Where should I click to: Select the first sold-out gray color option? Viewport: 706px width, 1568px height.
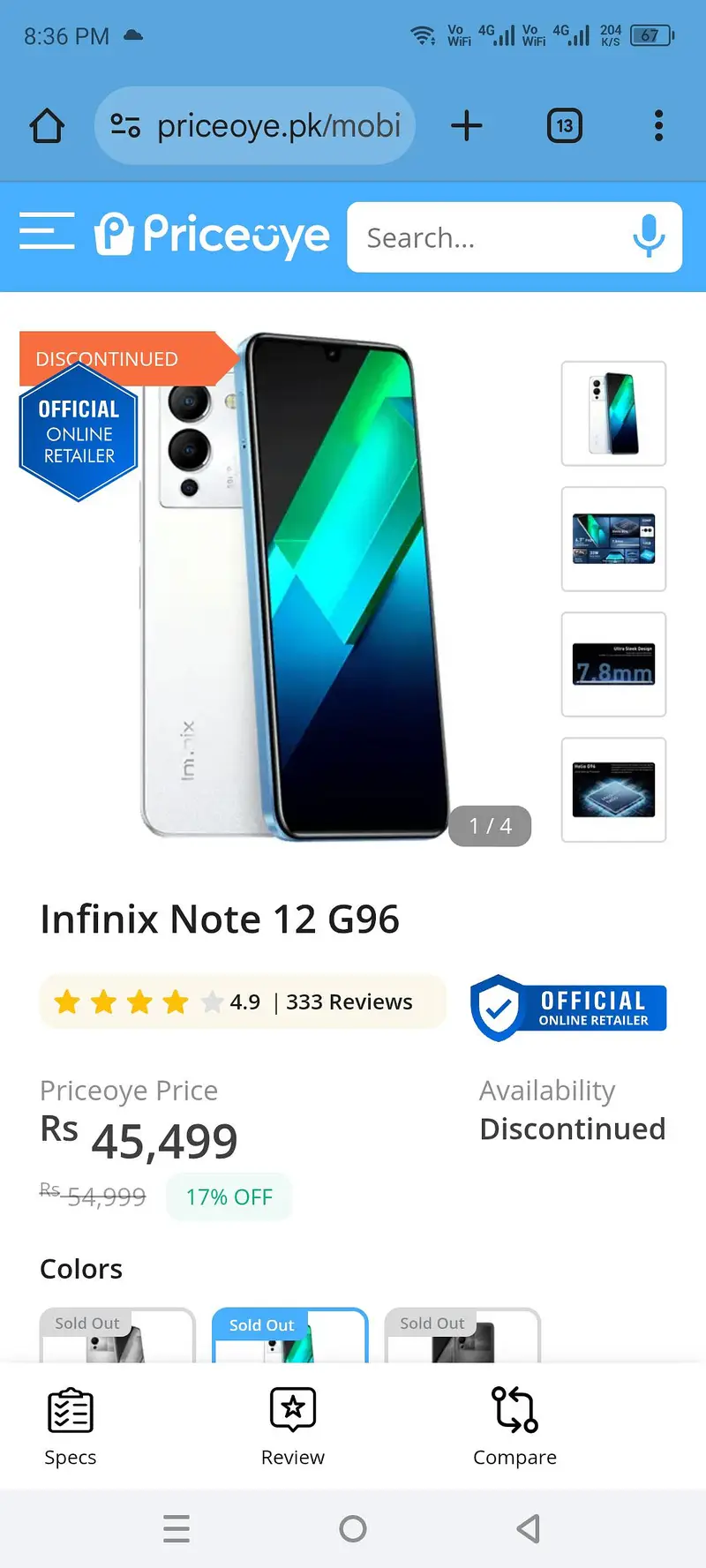117,1337
